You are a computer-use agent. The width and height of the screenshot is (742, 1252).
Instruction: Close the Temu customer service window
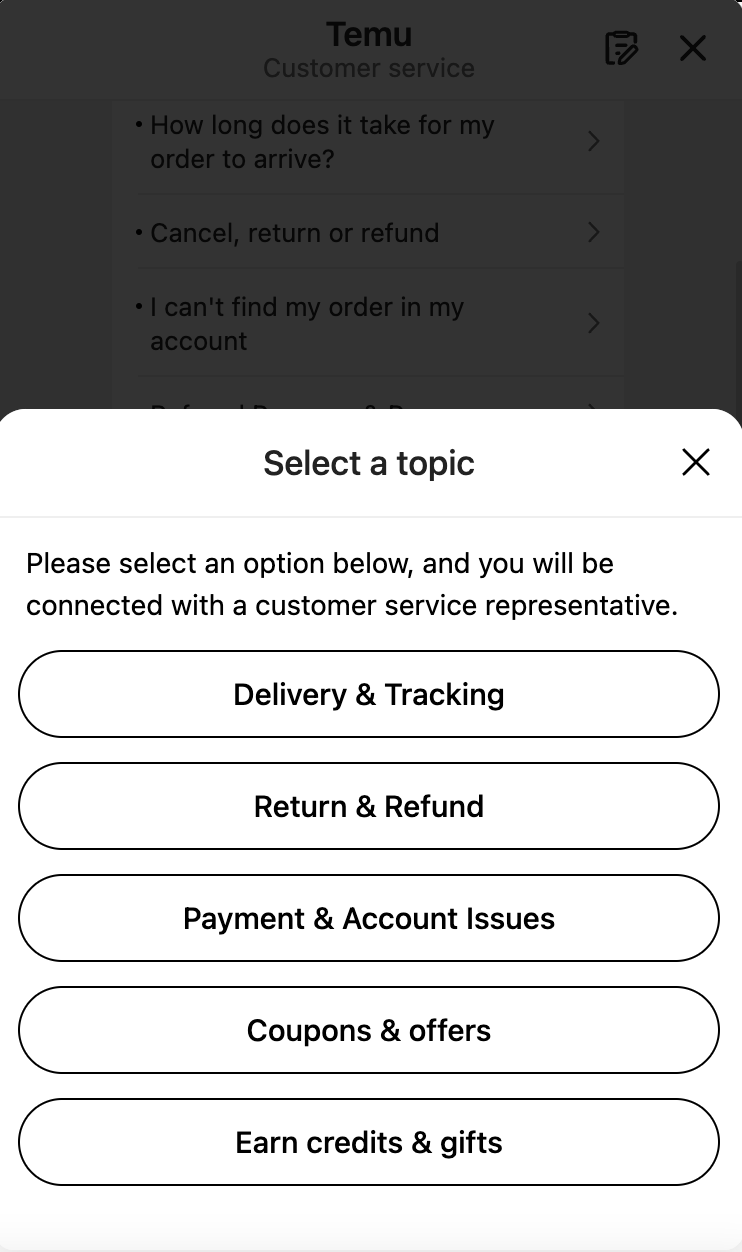(x=692, y=48)
